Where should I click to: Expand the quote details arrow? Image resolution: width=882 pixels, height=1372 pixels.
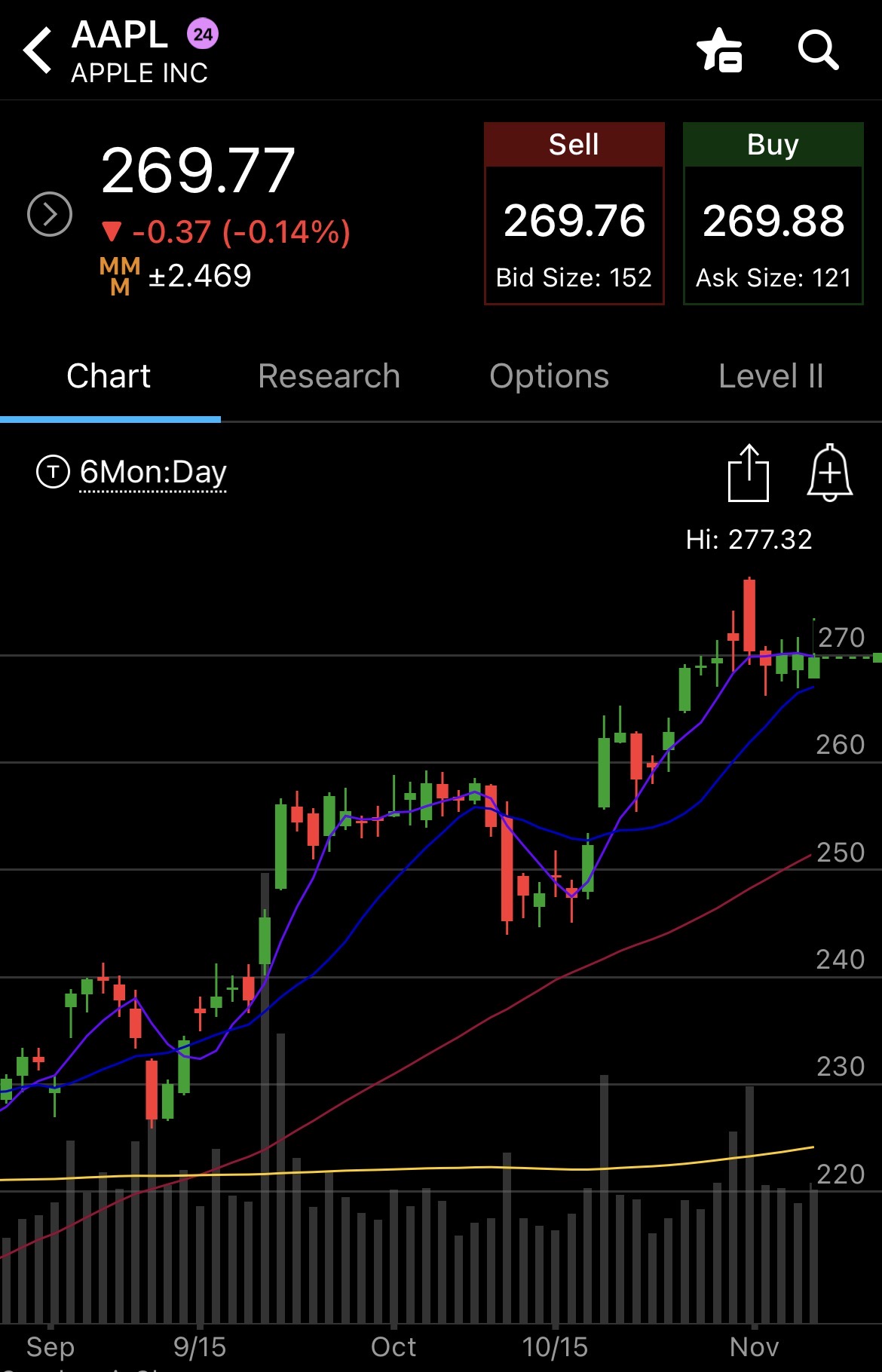[x=50, y=214]
